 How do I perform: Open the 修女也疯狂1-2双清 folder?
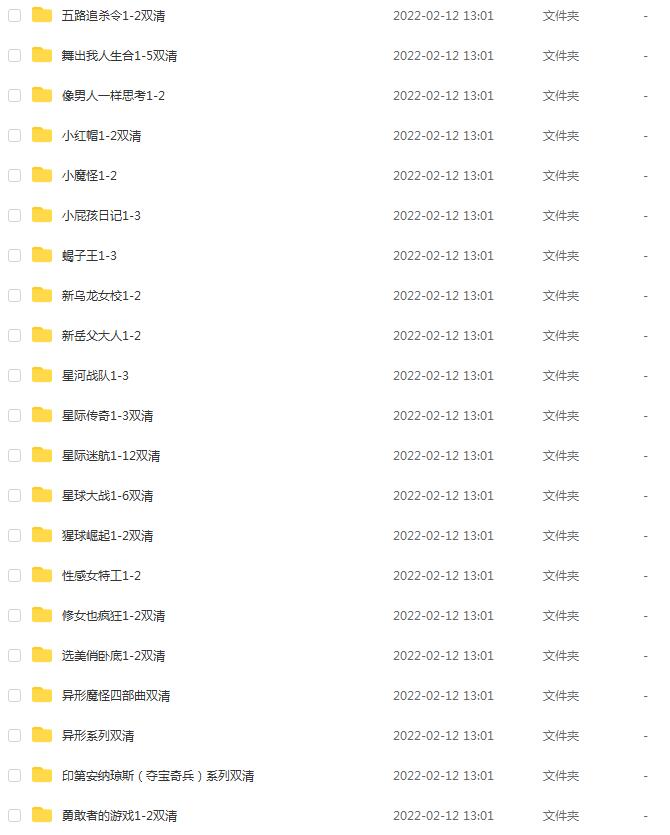click(113, 616)
